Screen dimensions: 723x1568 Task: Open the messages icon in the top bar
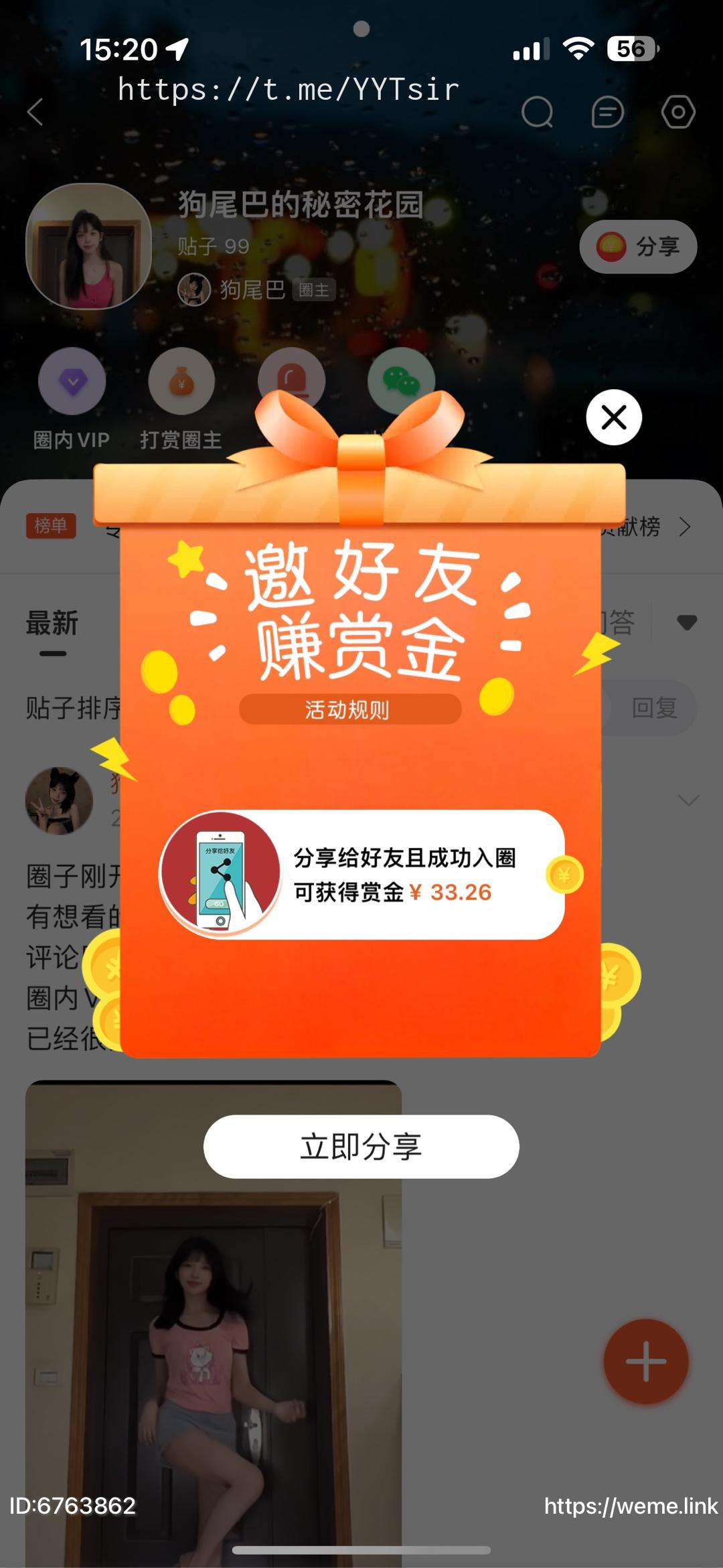point(607,112)
